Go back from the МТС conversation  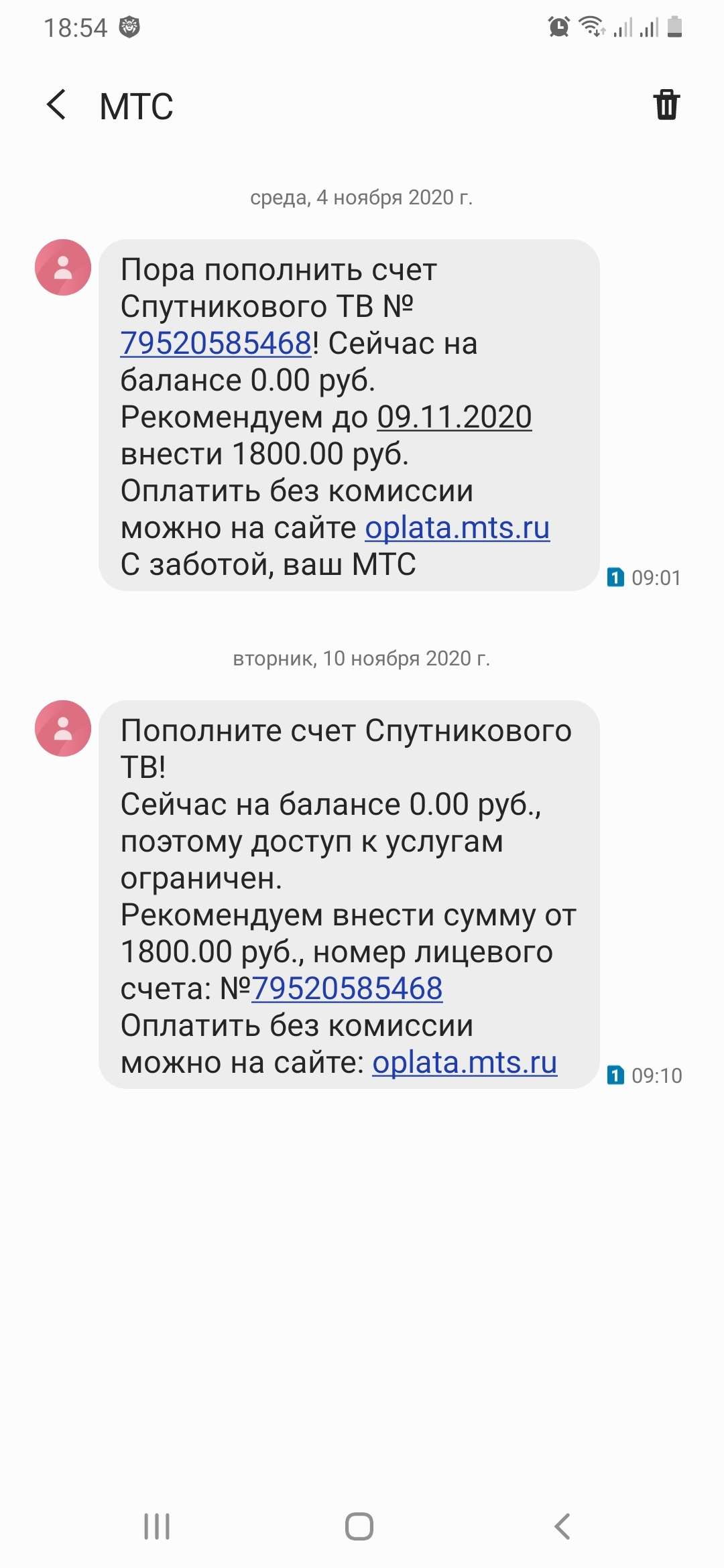click(x=57, y=105)
